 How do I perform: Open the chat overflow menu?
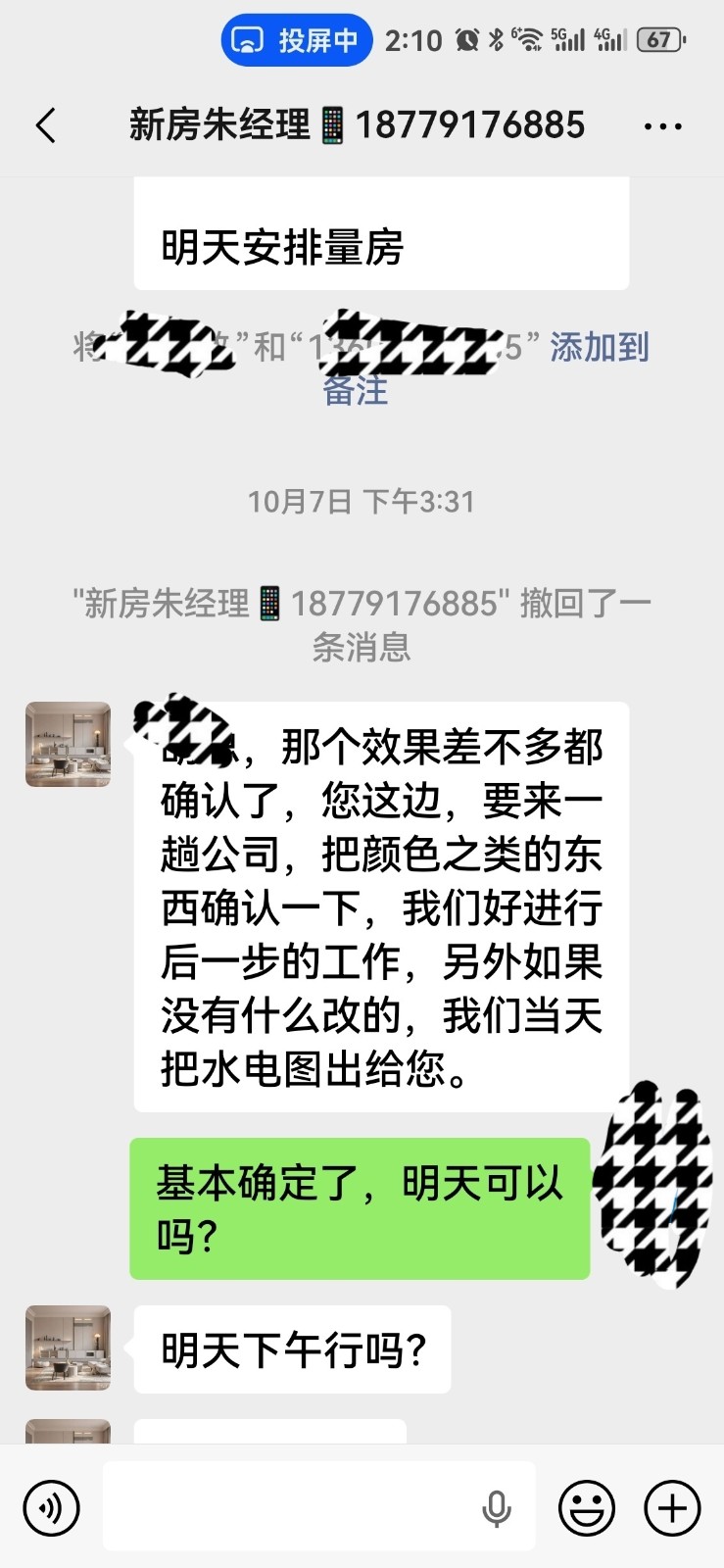[662, 126]
